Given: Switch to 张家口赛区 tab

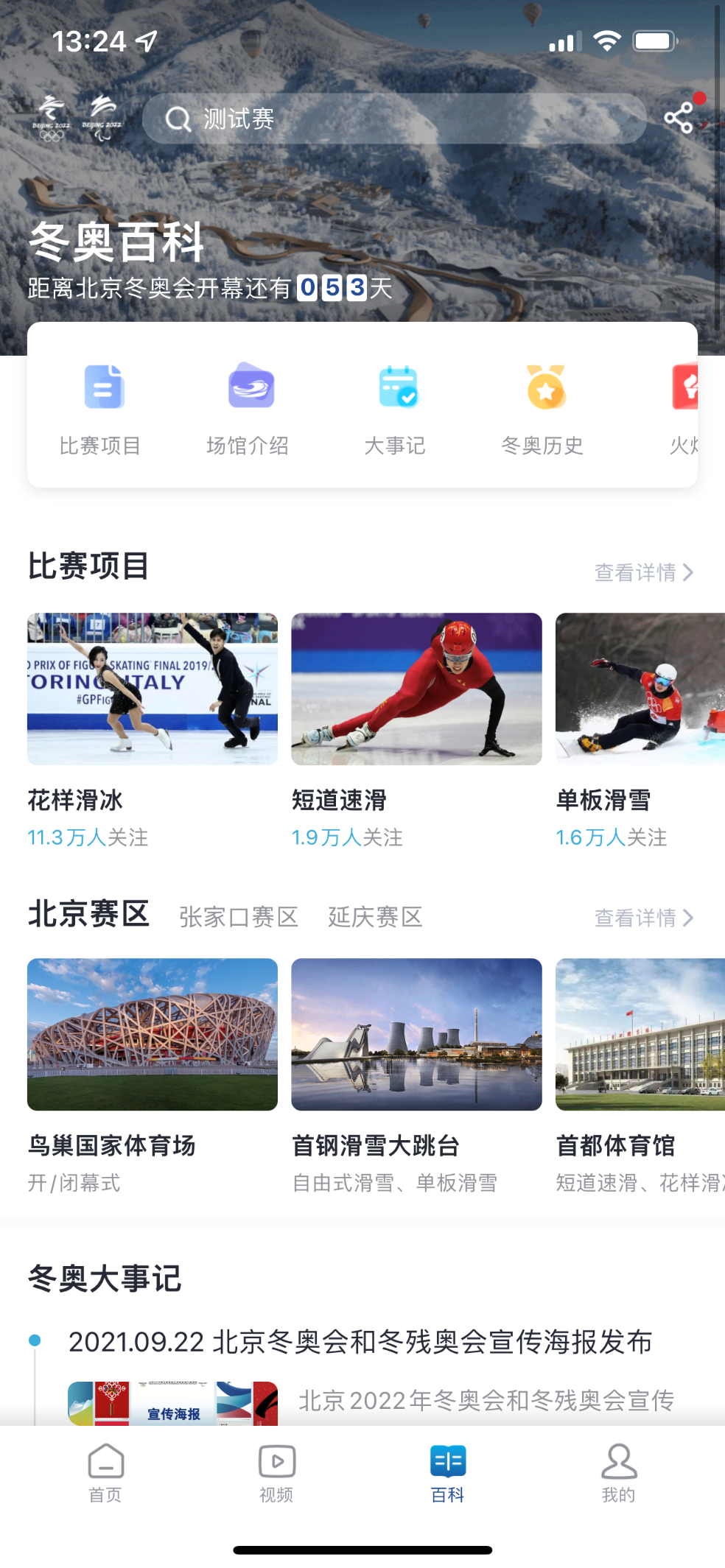Looking at the screenshot, I should coord(239,917).
